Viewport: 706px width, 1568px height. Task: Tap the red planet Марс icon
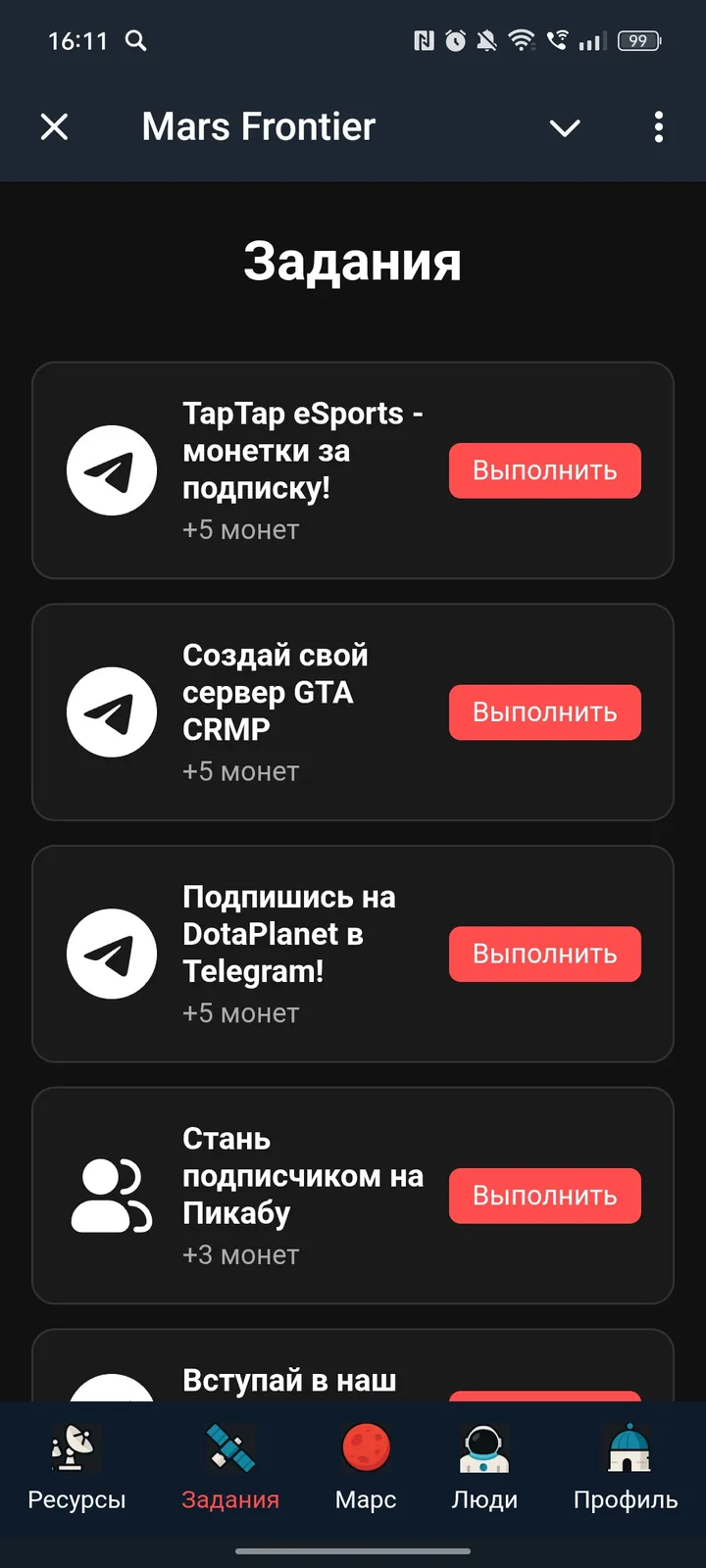(365, 1445)
